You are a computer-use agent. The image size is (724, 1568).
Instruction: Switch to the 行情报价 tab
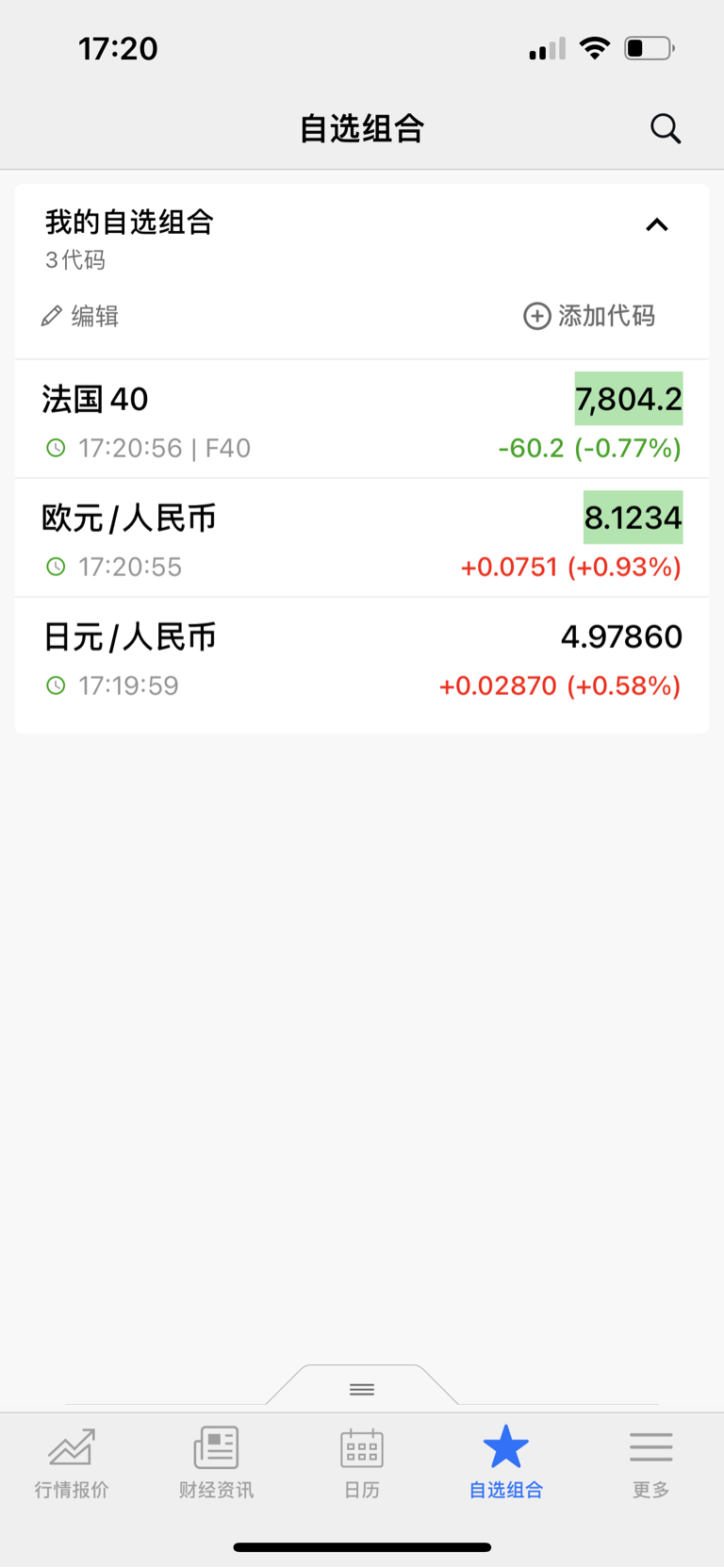pyautogui.click(x=72, y=1462)
